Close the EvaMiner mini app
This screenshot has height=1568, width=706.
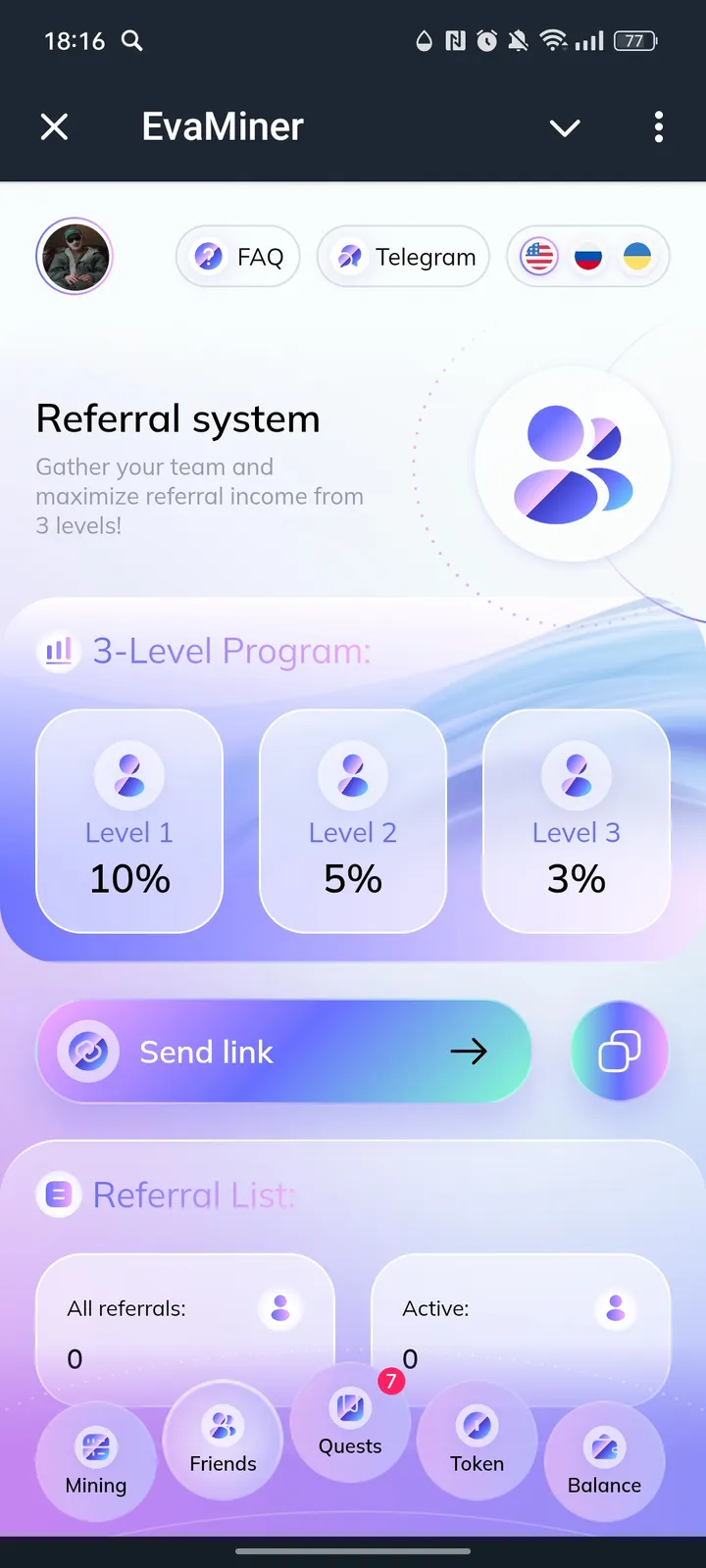[x=55, y=126]
